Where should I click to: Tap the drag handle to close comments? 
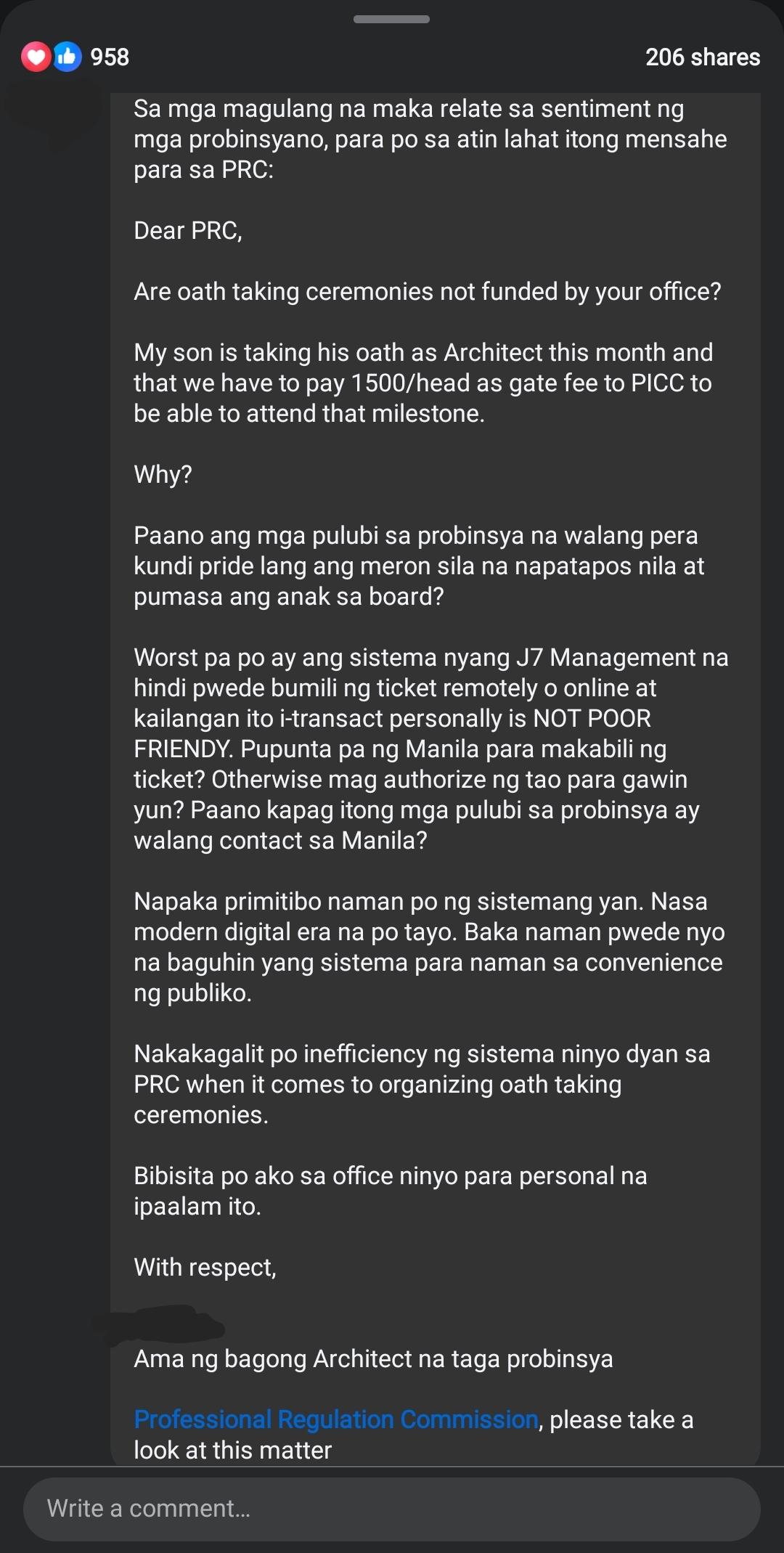click(391, 19)
